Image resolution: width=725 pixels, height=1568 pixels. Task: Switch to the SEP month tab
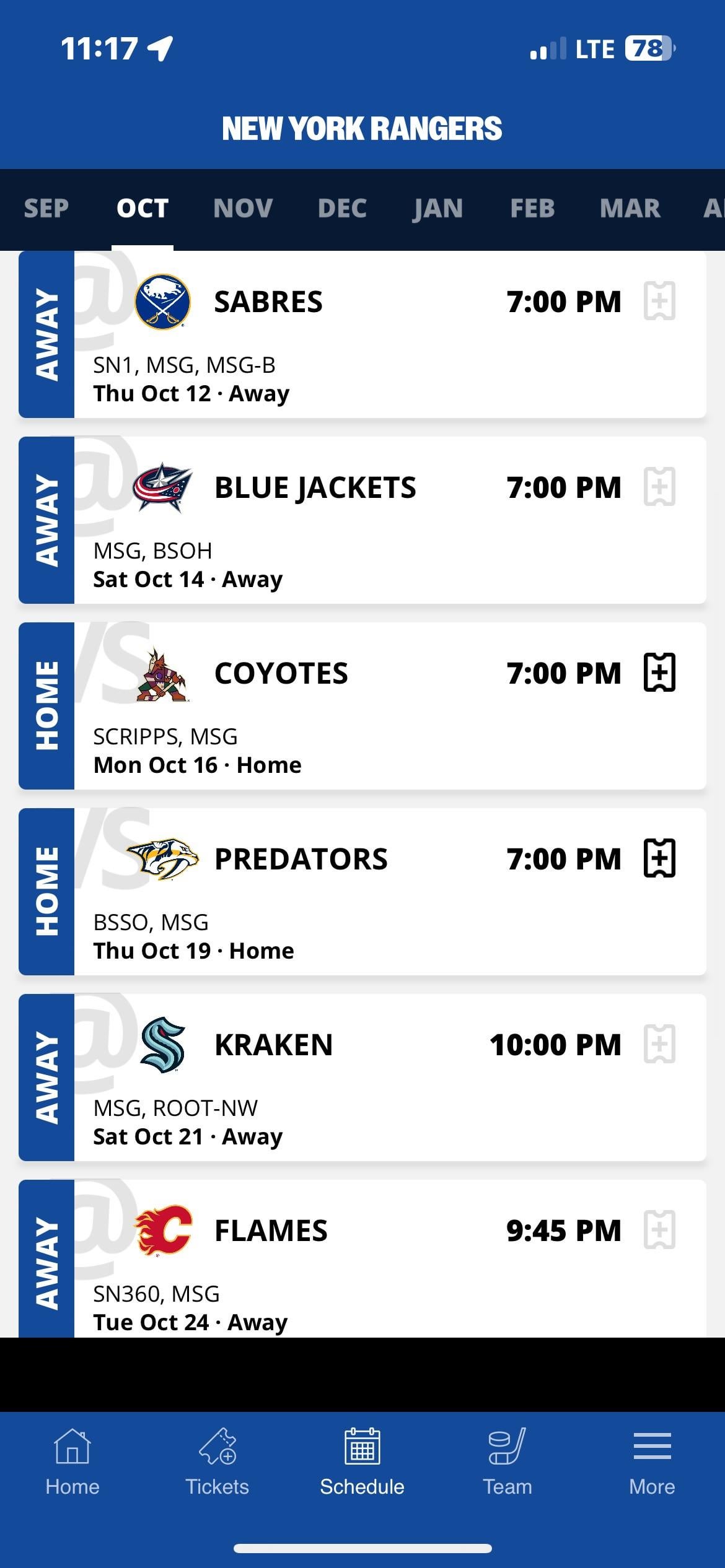(x=46, y=209)
